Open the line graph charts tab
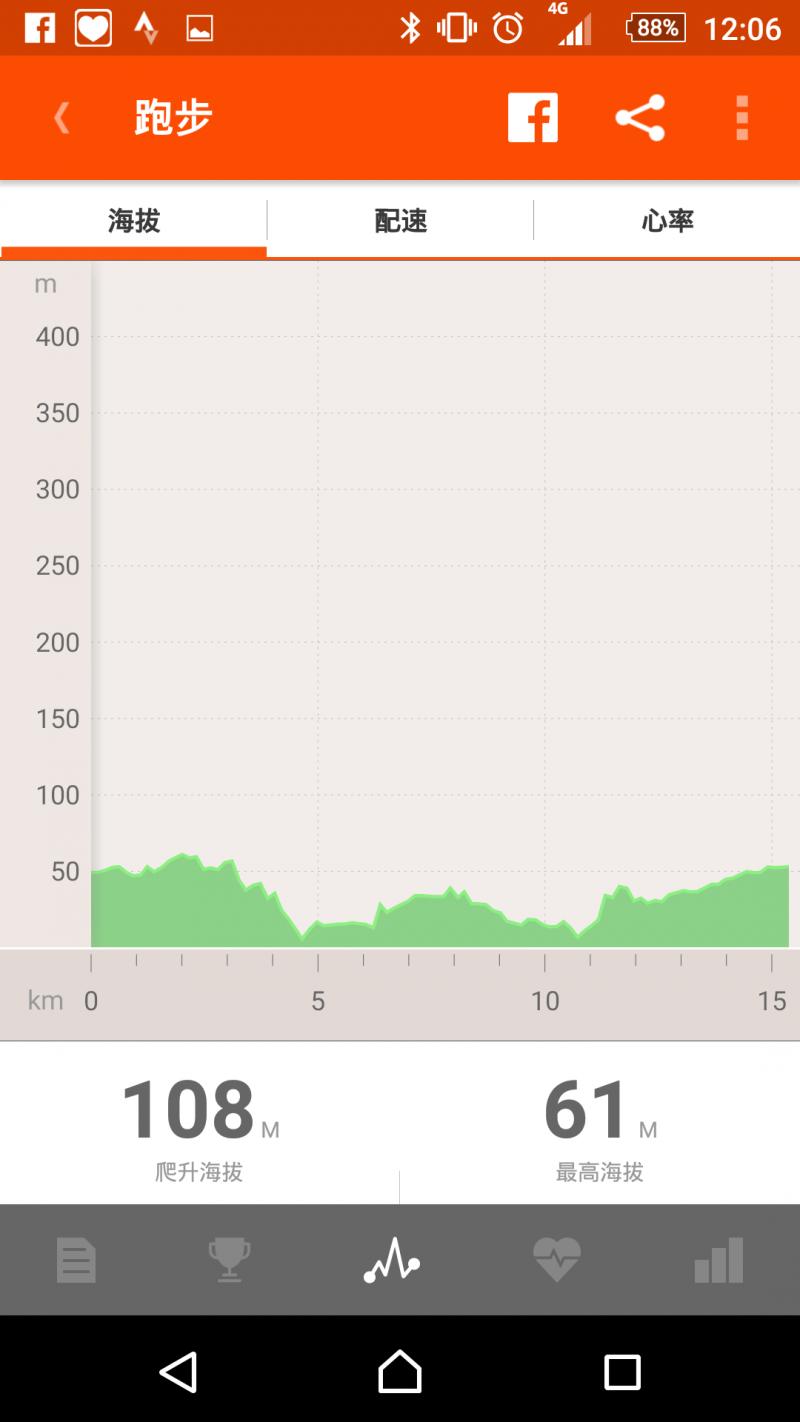The image size is (800, 1422). click(x=392, y=1260)
